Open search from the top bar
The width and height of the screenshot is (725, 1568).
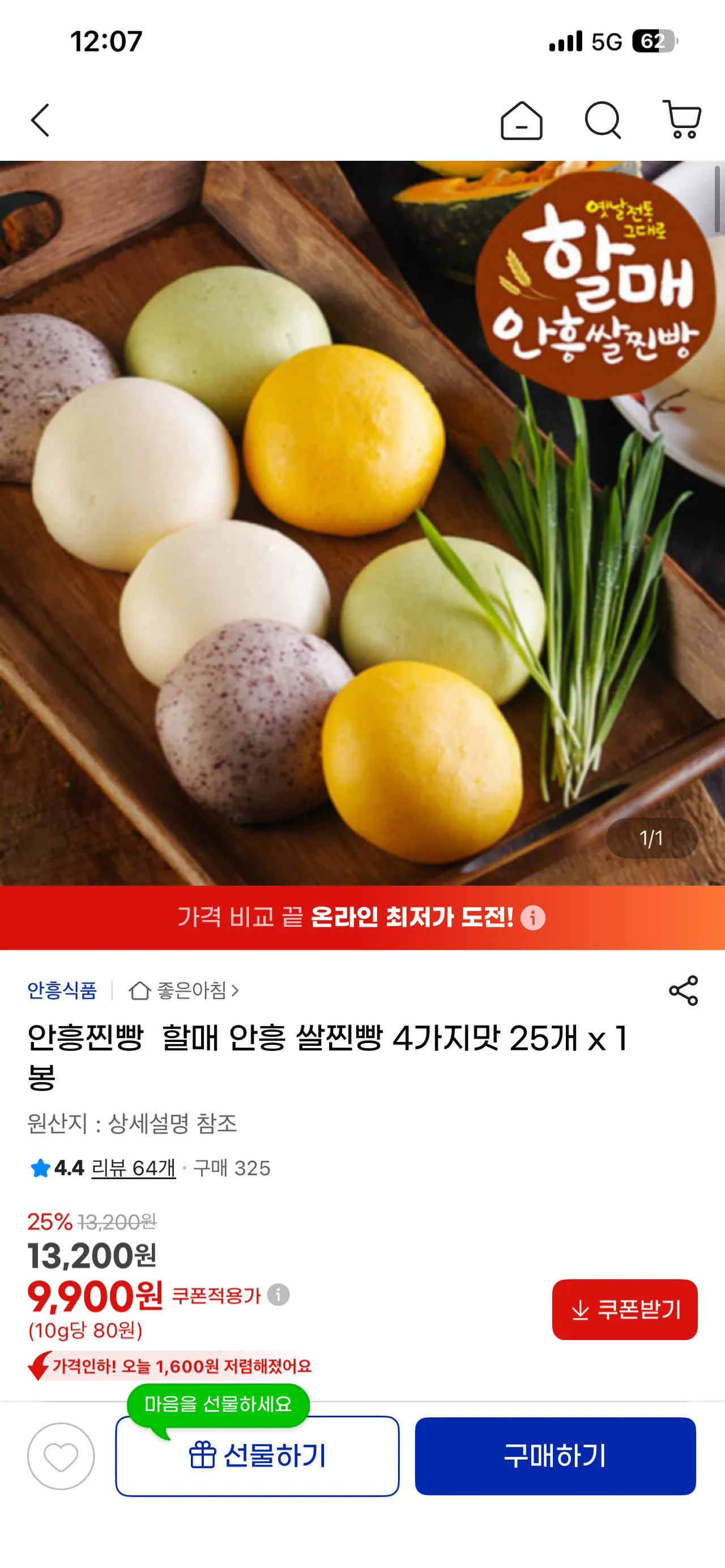pos(602,120)
